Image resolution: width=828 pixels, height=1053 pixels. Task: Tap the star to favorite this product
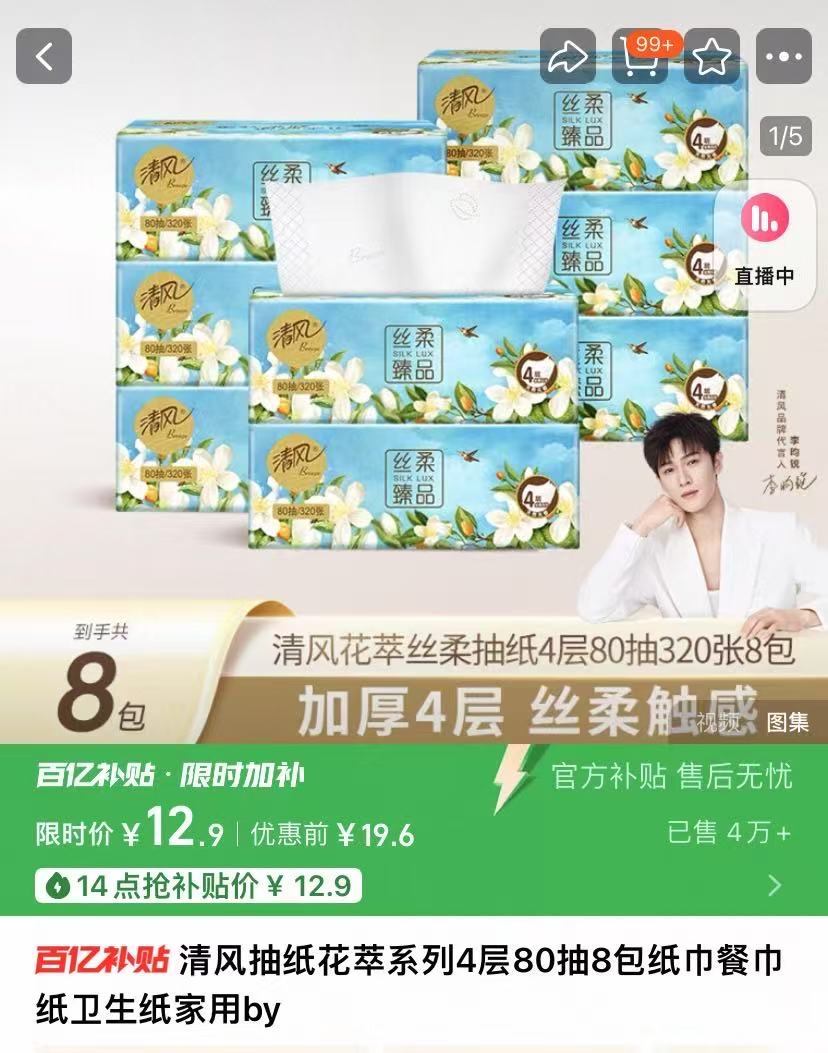pyautogui.click(x=712, y=57)
